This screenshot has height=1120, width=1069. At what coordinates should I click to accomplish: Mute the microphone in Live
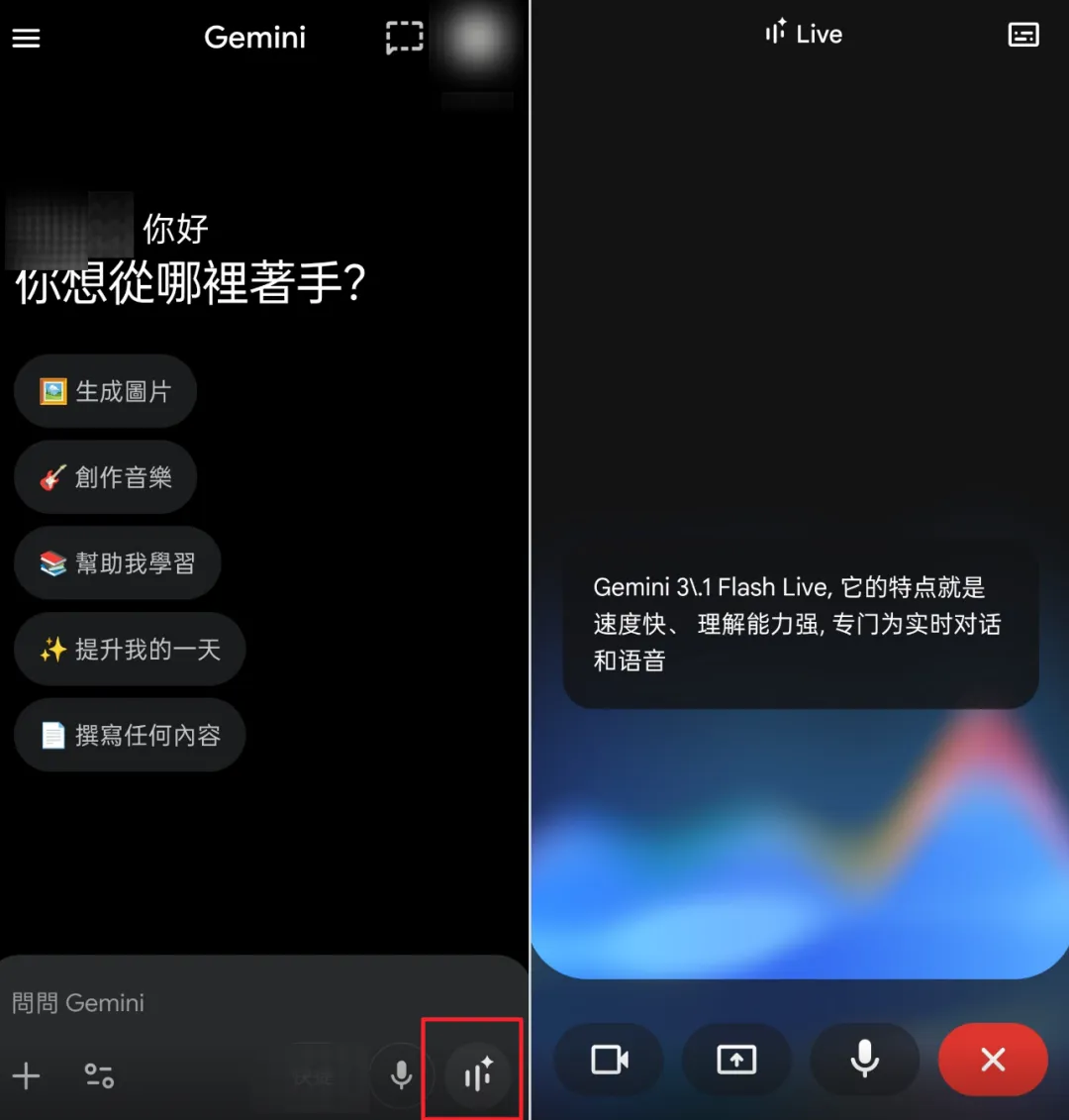coord(864,1060)
